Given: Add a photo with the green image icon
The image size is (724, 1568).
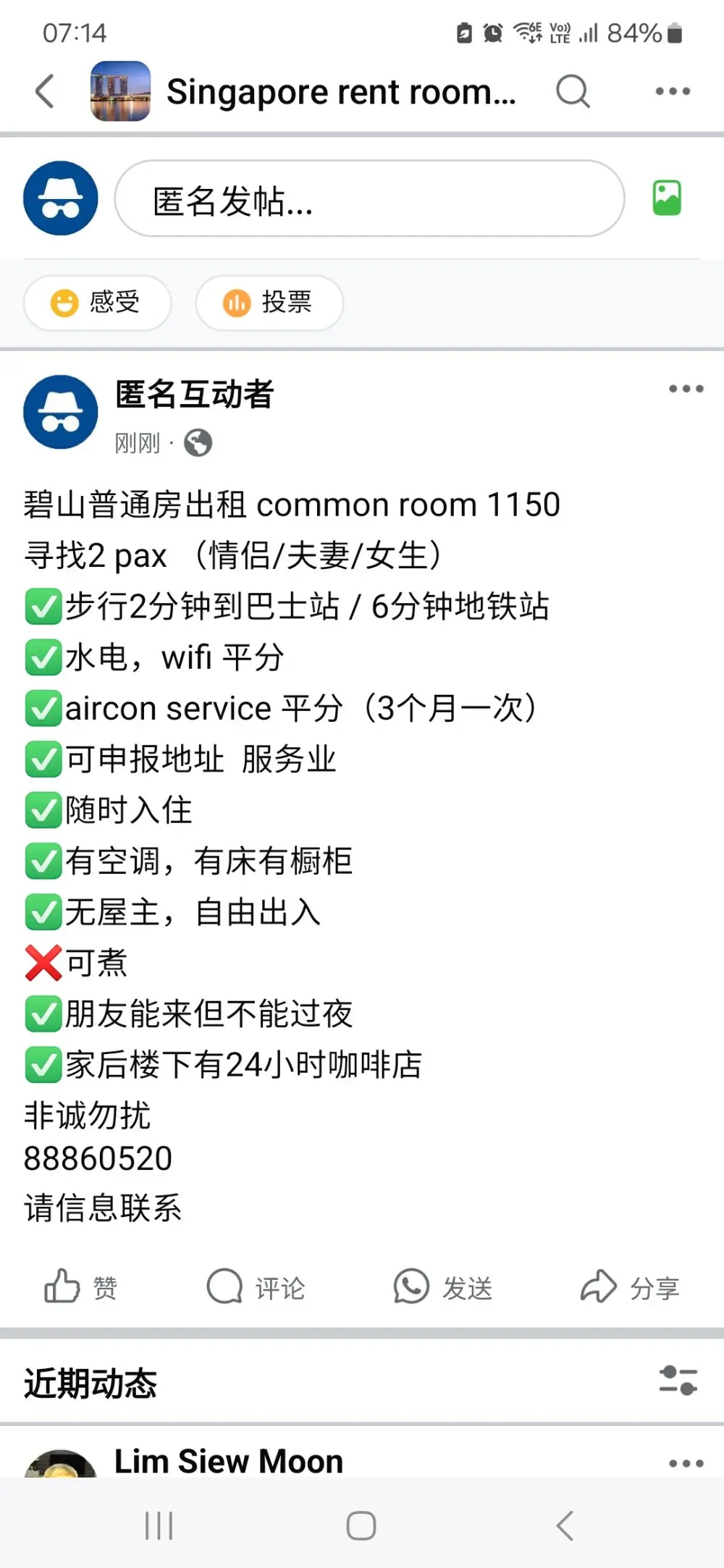Looking at the screenshot, I should point(667,198).
